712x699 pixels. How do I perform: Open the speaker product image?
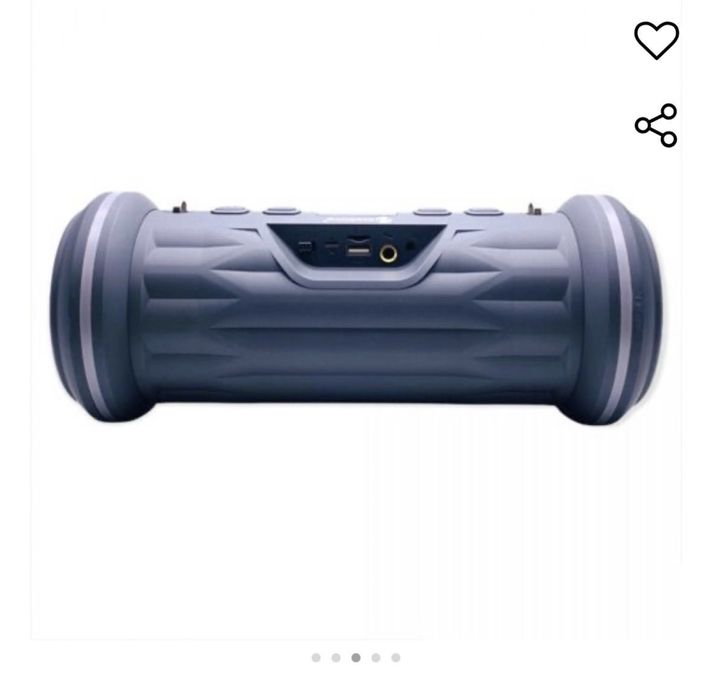[356, 310]
